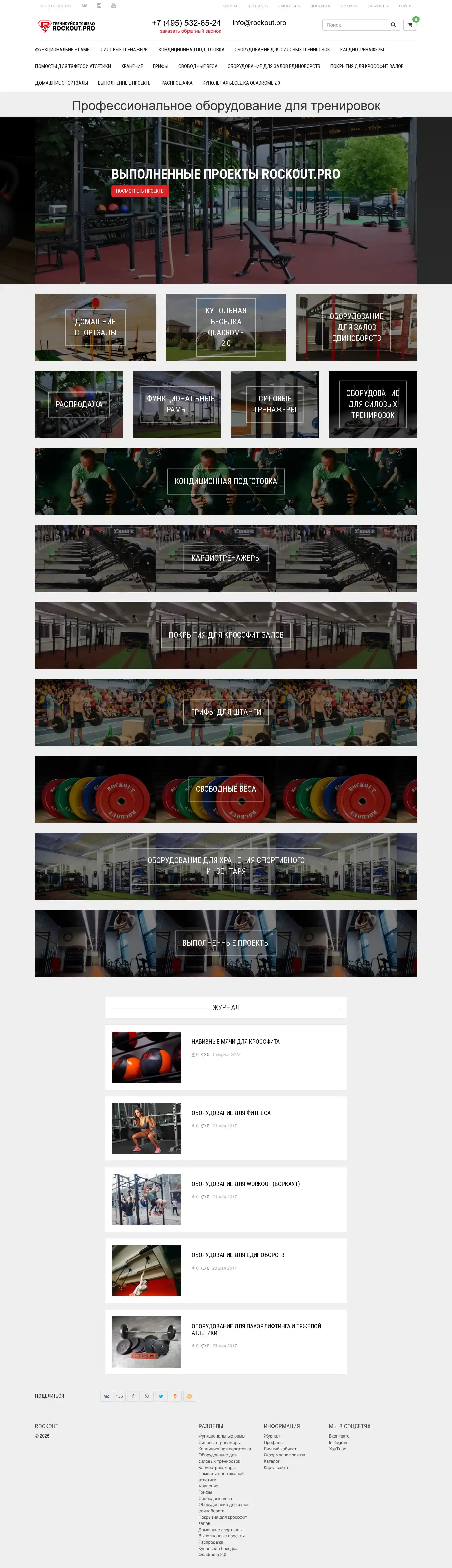This screenshot has height=1568, width=452.
Task: Open the Кардиотренажеры top menu item
Action: [x=362, y=49]
